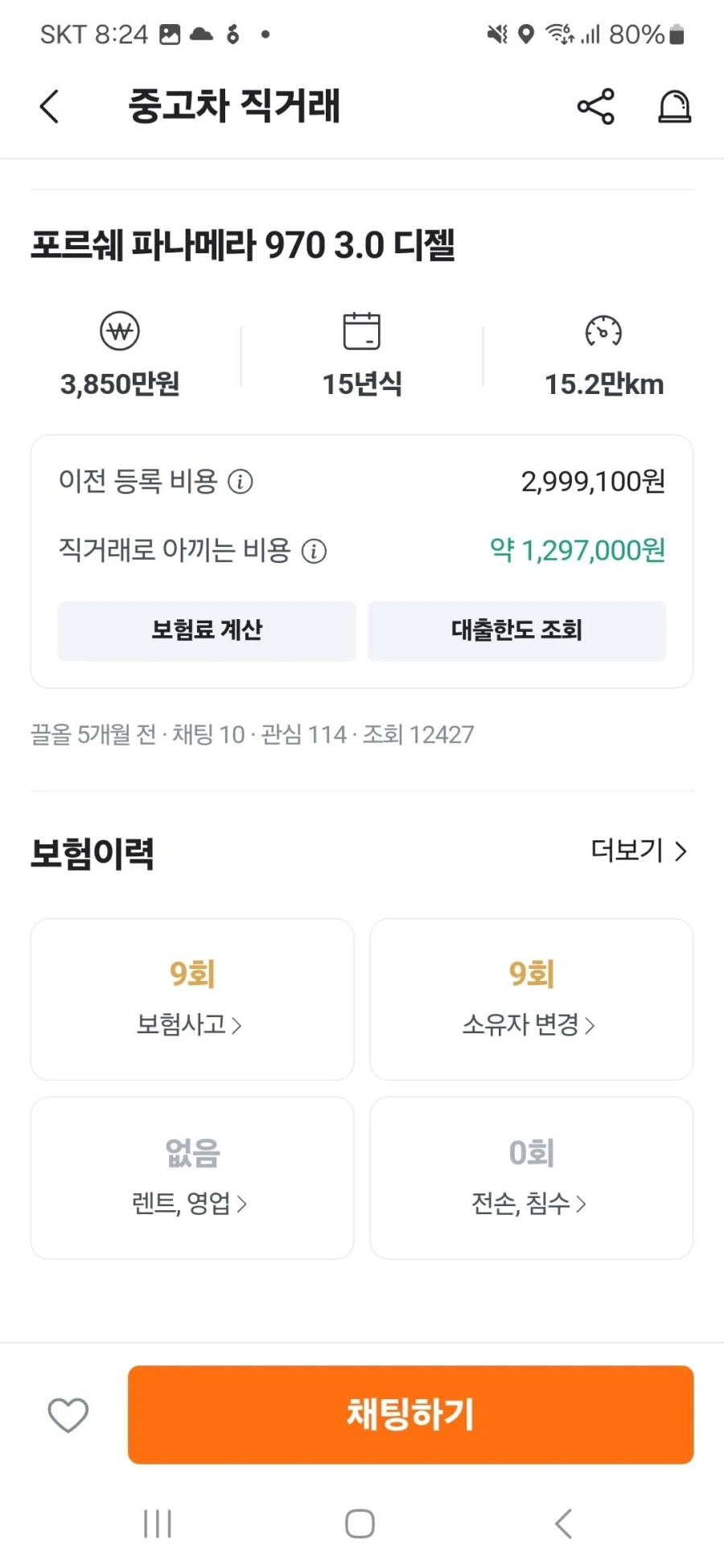The height and width of the screenshot is (1568, 724).
Task: Expand 소유자 변경 ownership change details
Action: pyautogui.click(x=531, y=999)
